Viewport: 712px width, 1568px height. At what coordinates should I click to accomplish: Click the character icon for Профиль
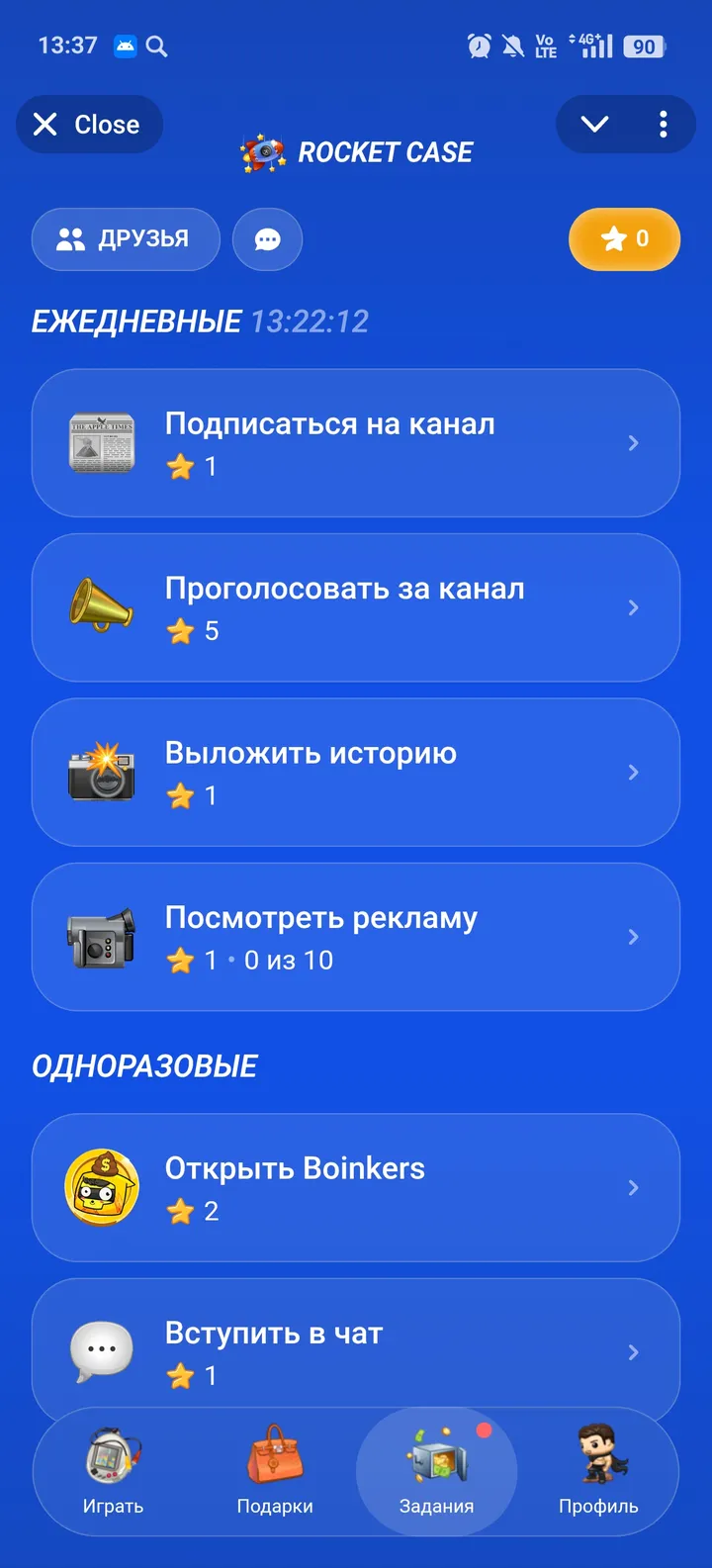point(597,1451)
